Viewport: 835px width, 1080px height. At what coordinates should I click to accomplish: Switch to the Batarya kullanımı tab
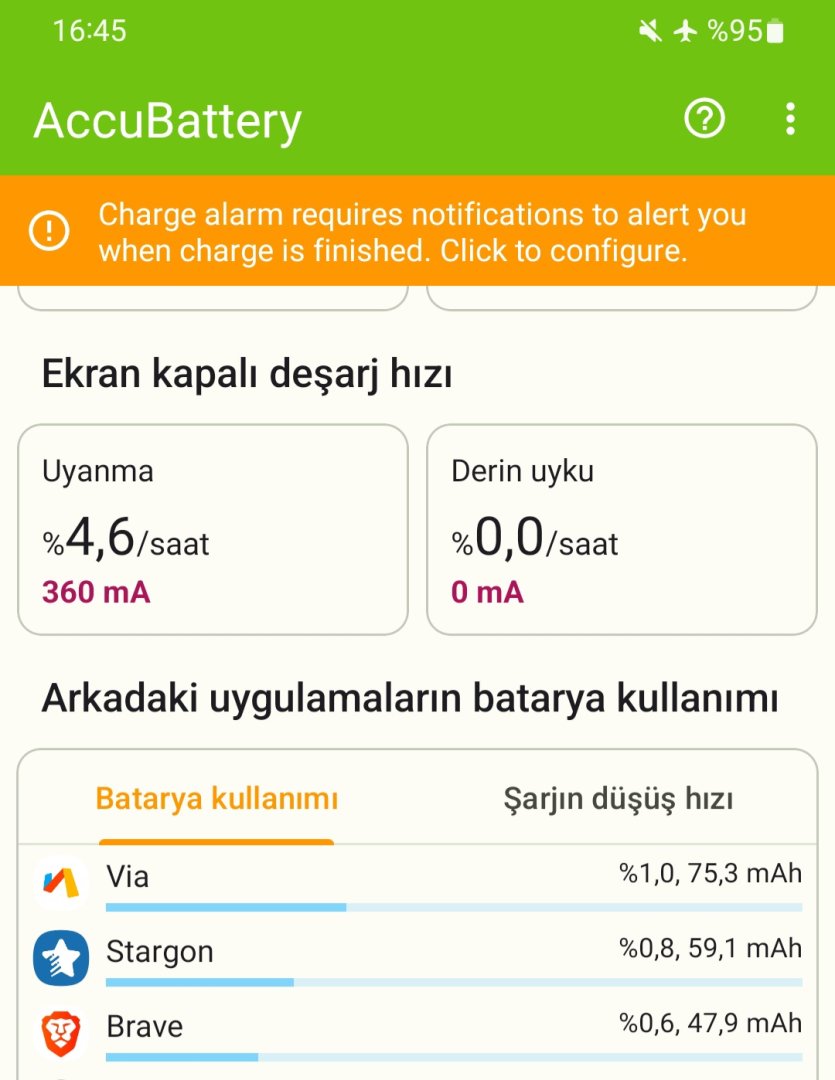point(217,800)
